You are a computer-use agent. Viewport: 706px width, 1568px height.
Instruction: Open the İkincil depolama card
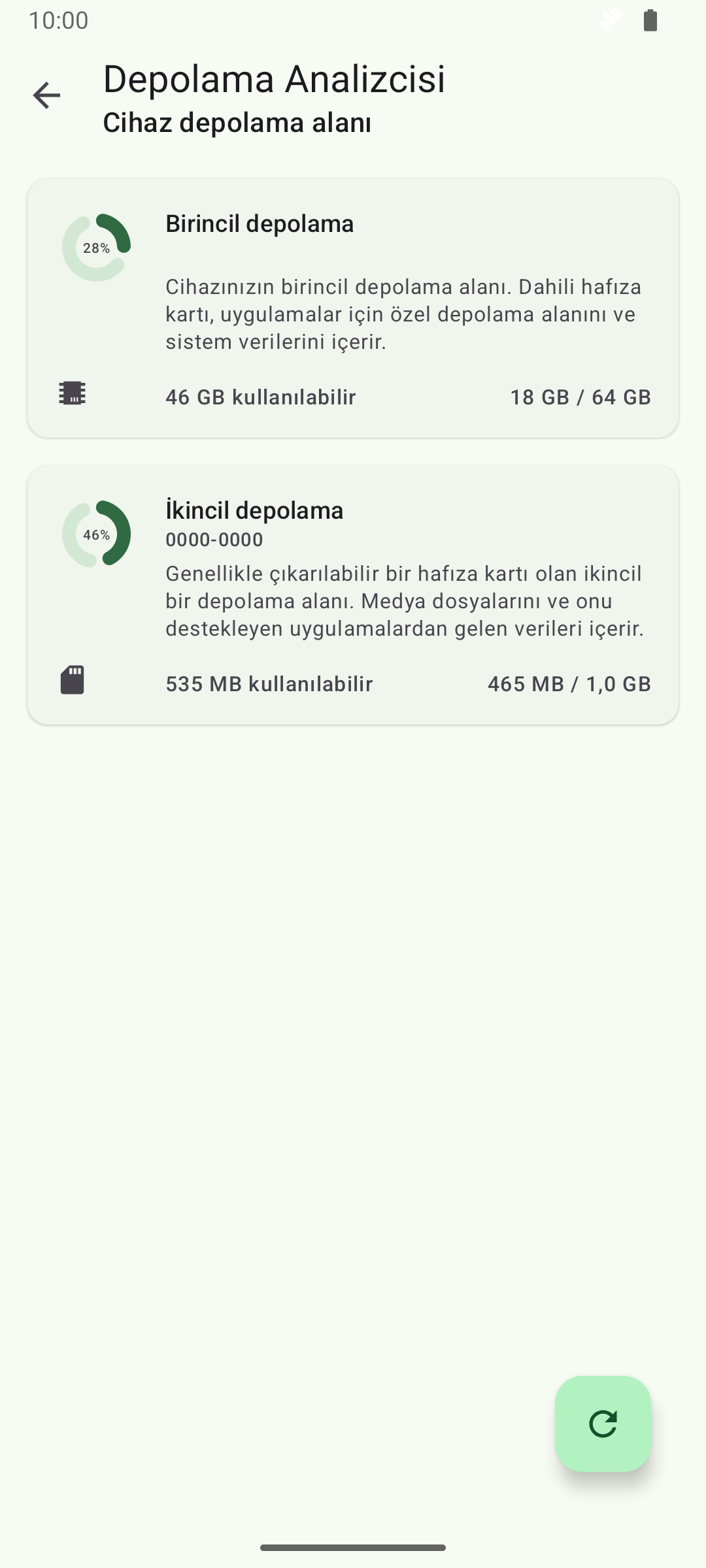(353, 595)
